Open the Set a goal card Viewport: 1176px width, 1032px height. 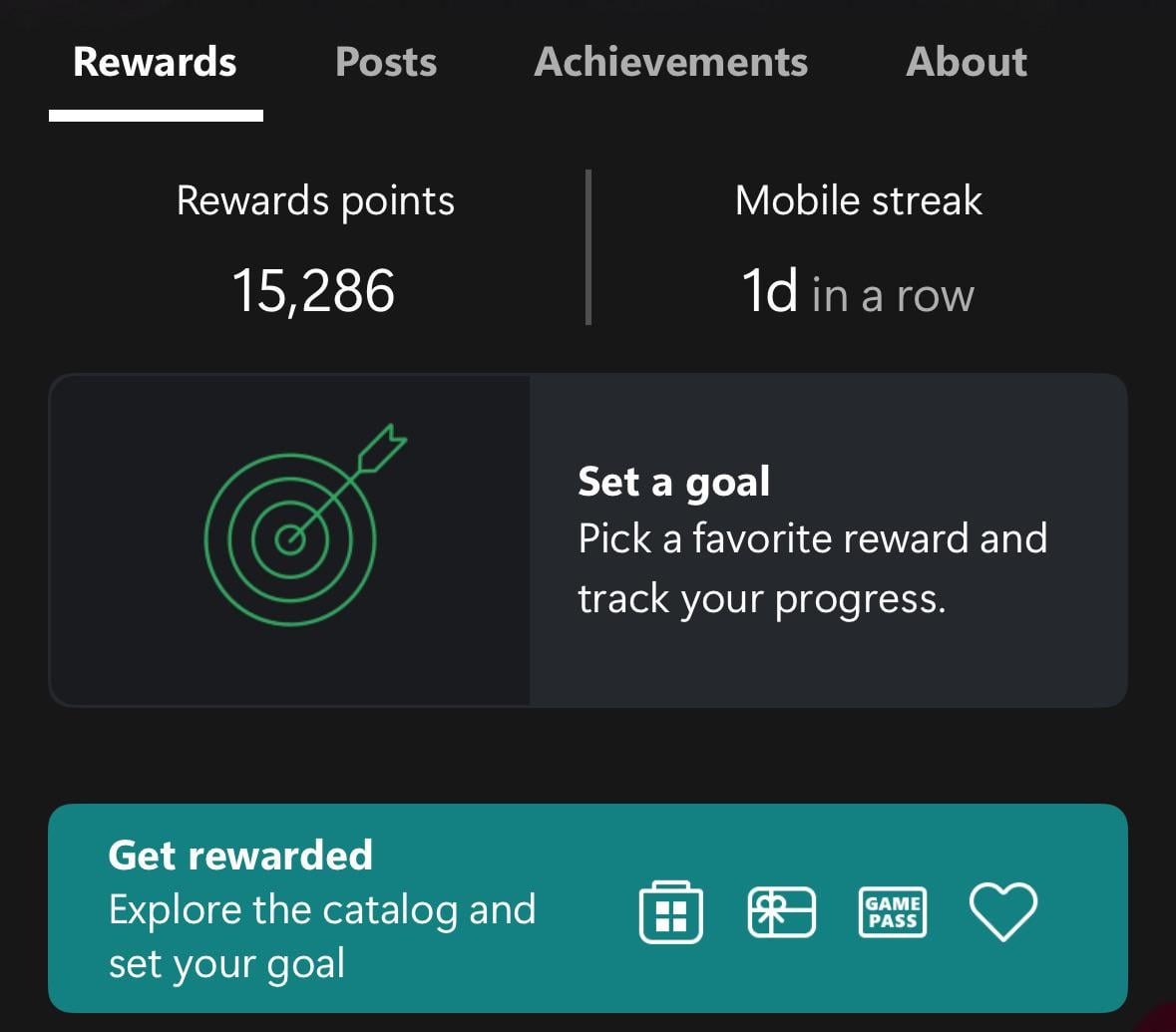[x=588, y=540]
